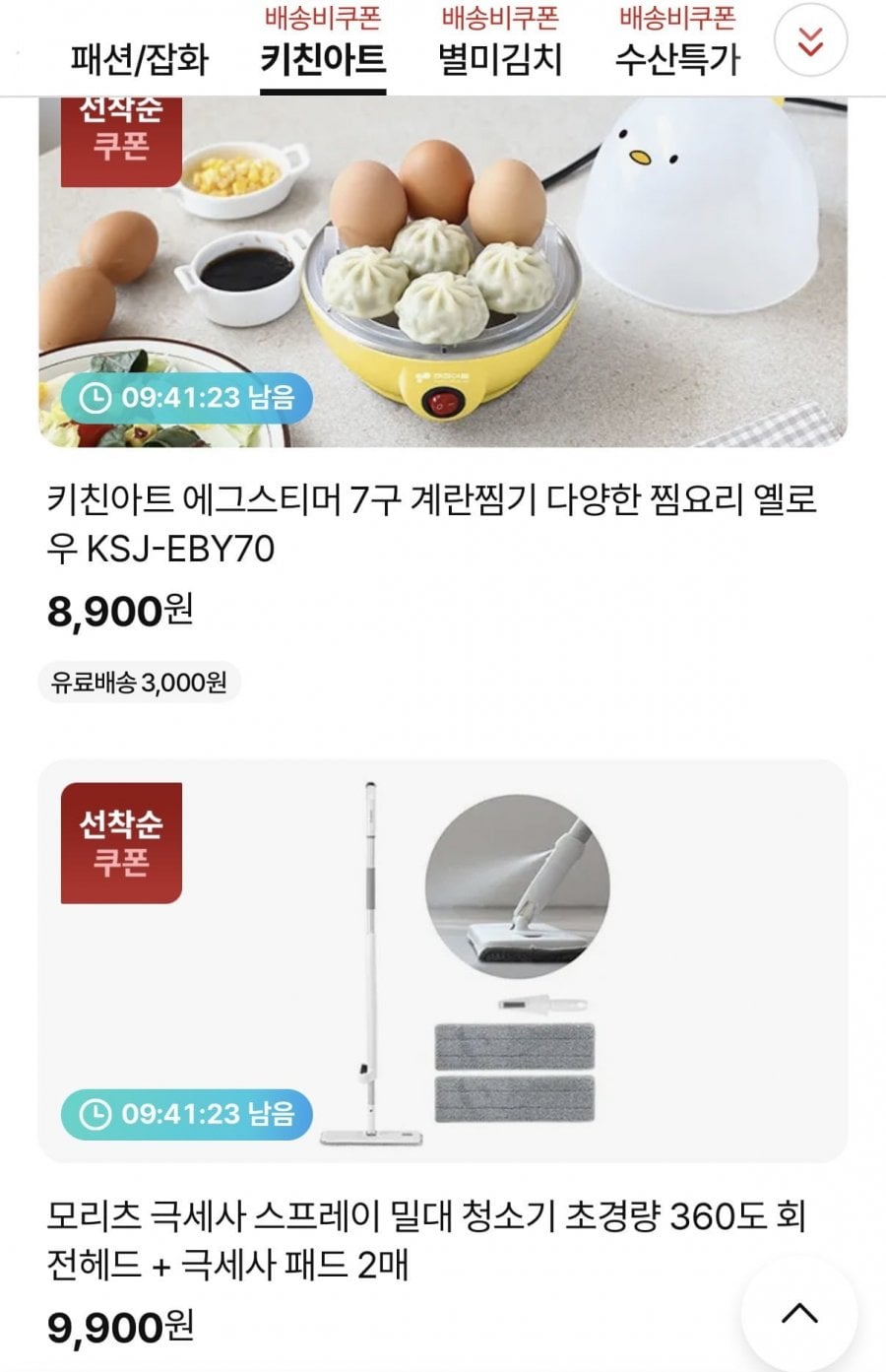Go to the 수산특가 tab
886x1372 pixels.
[676, 59]
